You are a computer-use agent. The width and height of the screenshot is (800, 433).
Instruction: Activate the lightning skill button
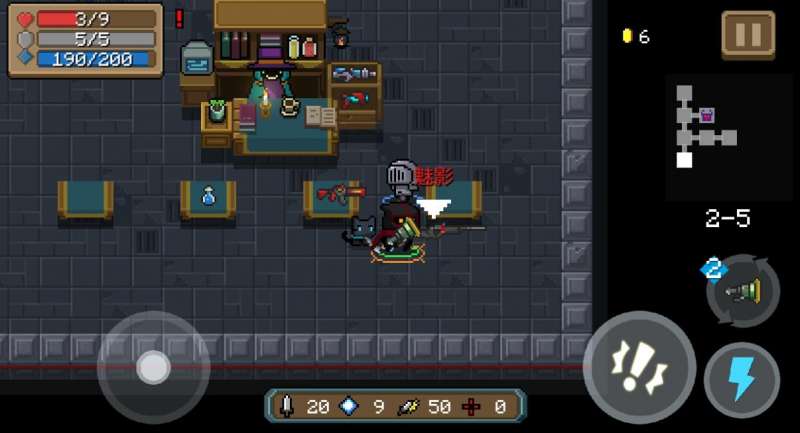(x=741, y=380)
